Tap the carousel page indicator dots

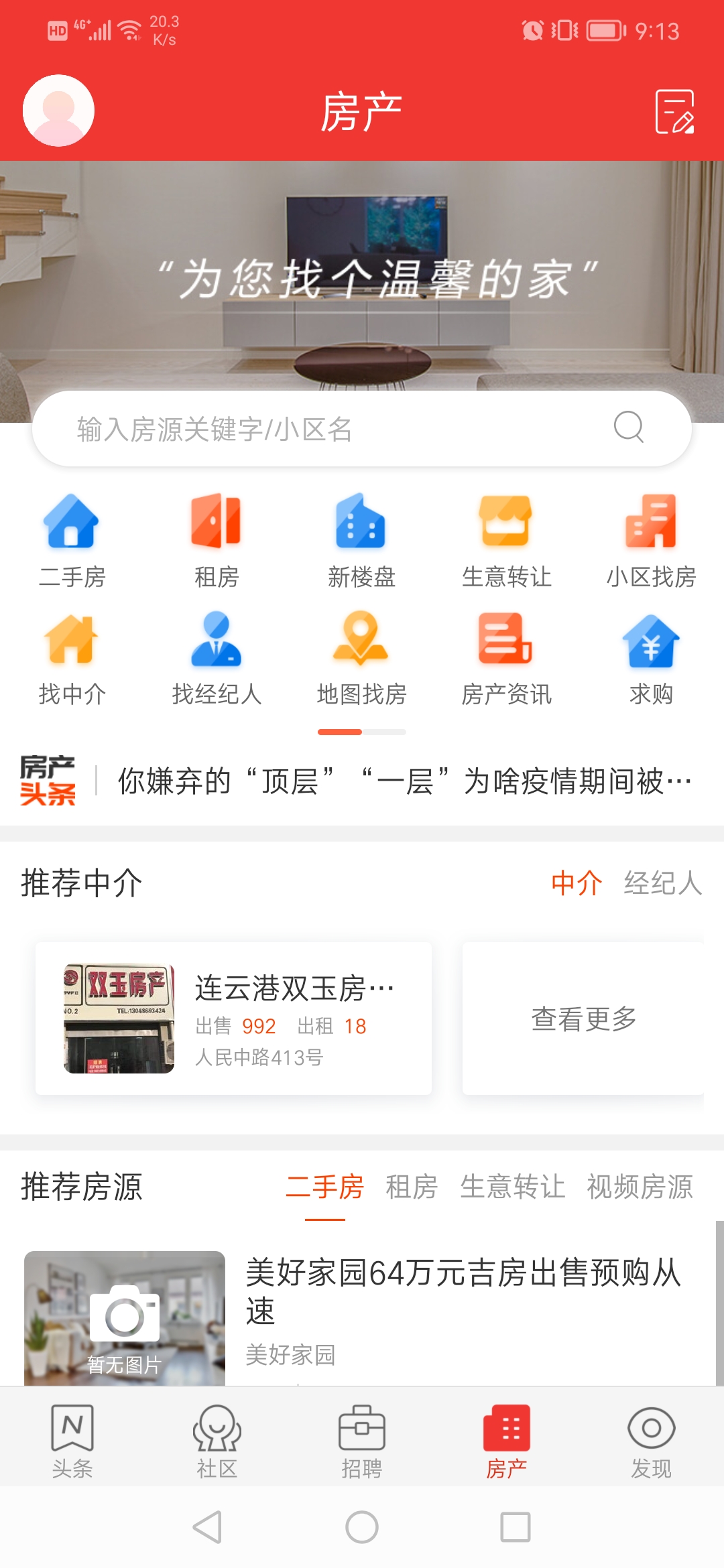pyautogui.click(x=361, y=732)
